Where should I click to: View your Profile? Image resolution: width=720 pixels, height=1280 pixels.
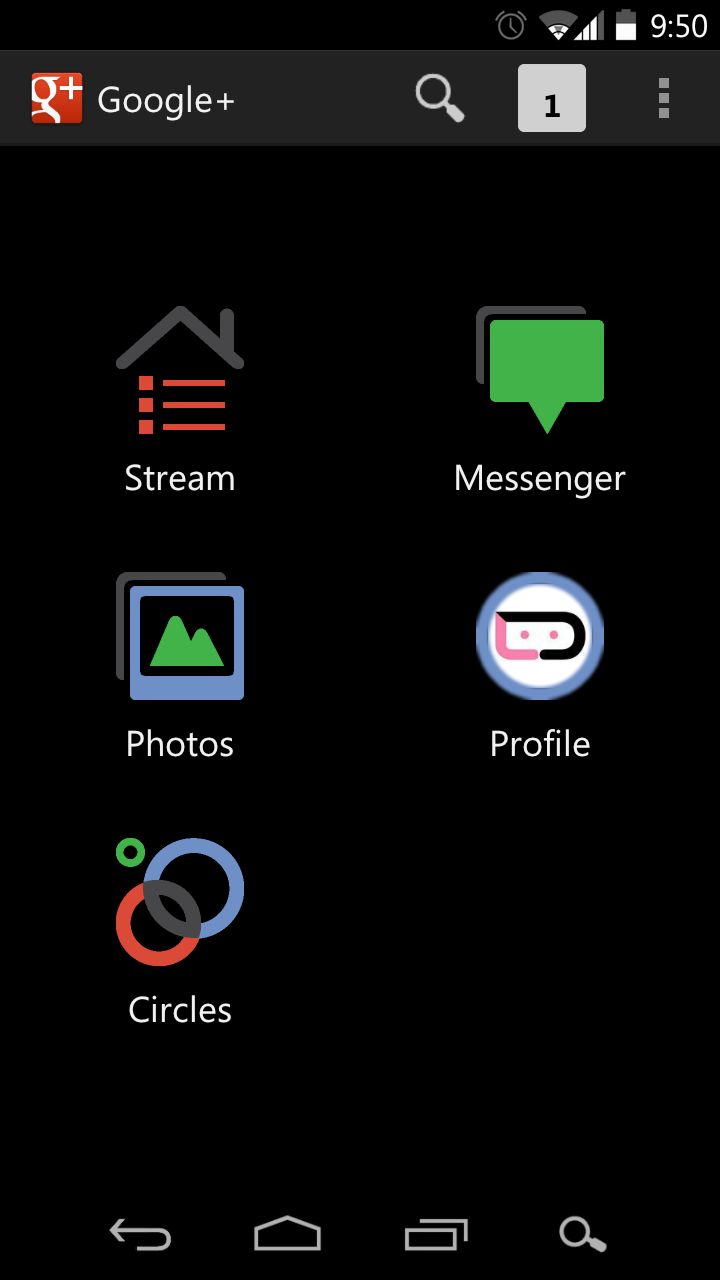[540, 665]
